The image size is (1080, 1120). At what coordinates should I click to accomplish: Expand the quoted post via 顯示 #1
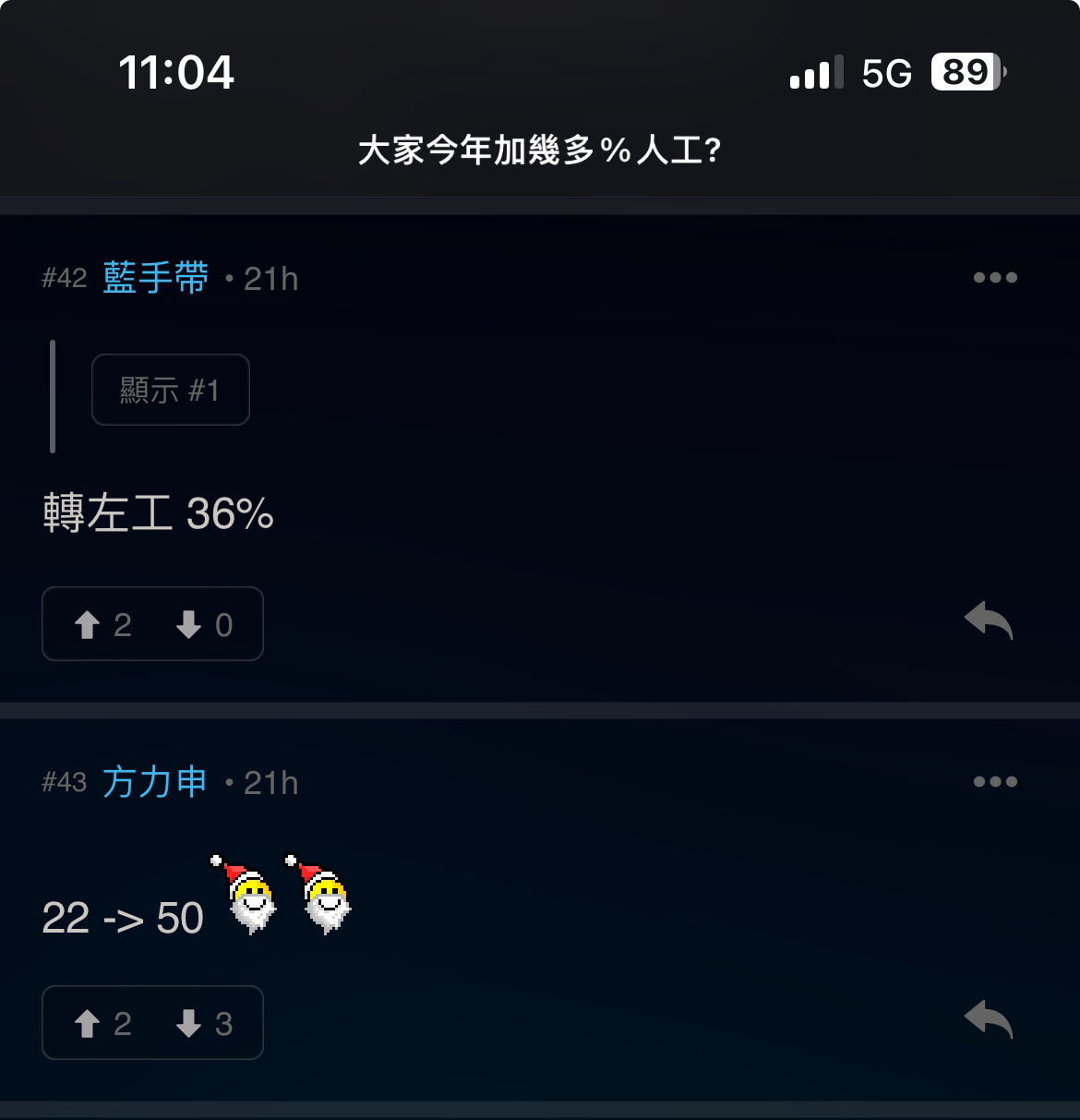pyautogui.click(x=170, y=390)
